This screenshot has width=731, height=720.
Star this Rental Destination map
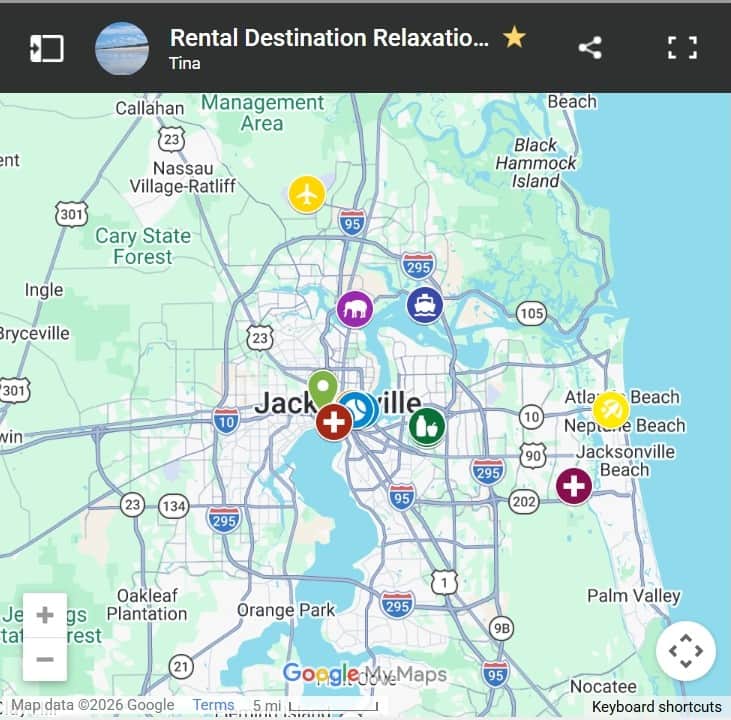click(x=514, y=38)
